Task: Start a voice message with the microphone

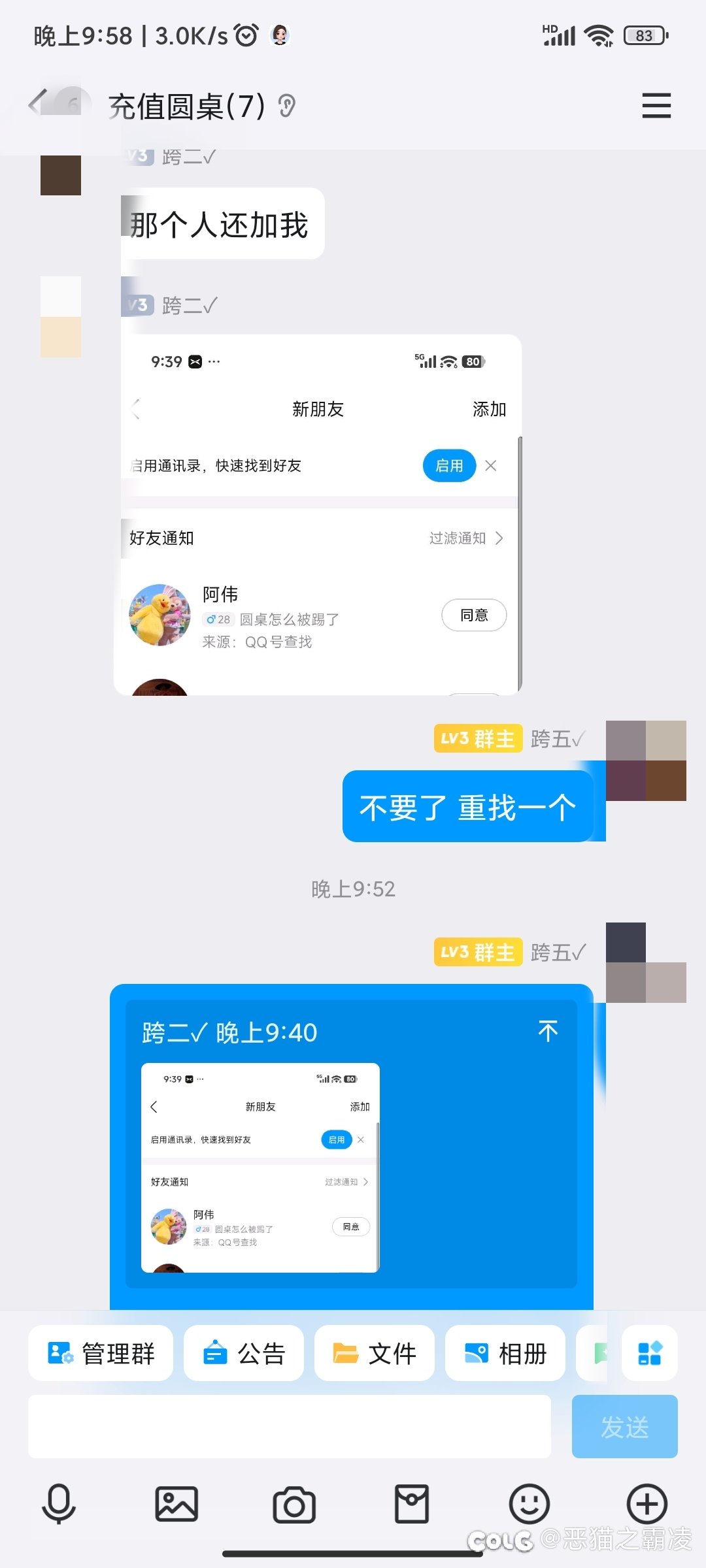Action: [59, 1504]
